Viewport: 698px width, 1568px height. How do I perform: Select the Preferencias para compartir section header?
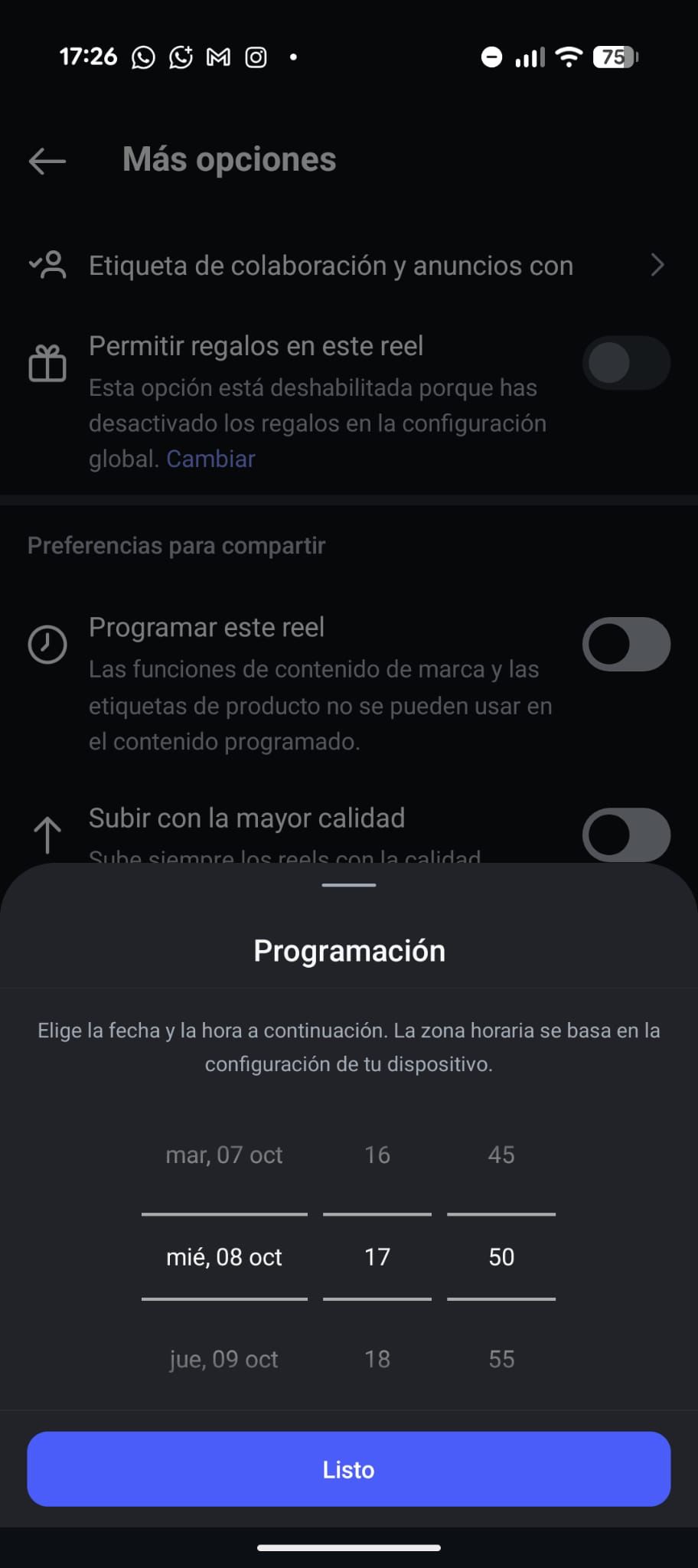click(x=175, y=545)
